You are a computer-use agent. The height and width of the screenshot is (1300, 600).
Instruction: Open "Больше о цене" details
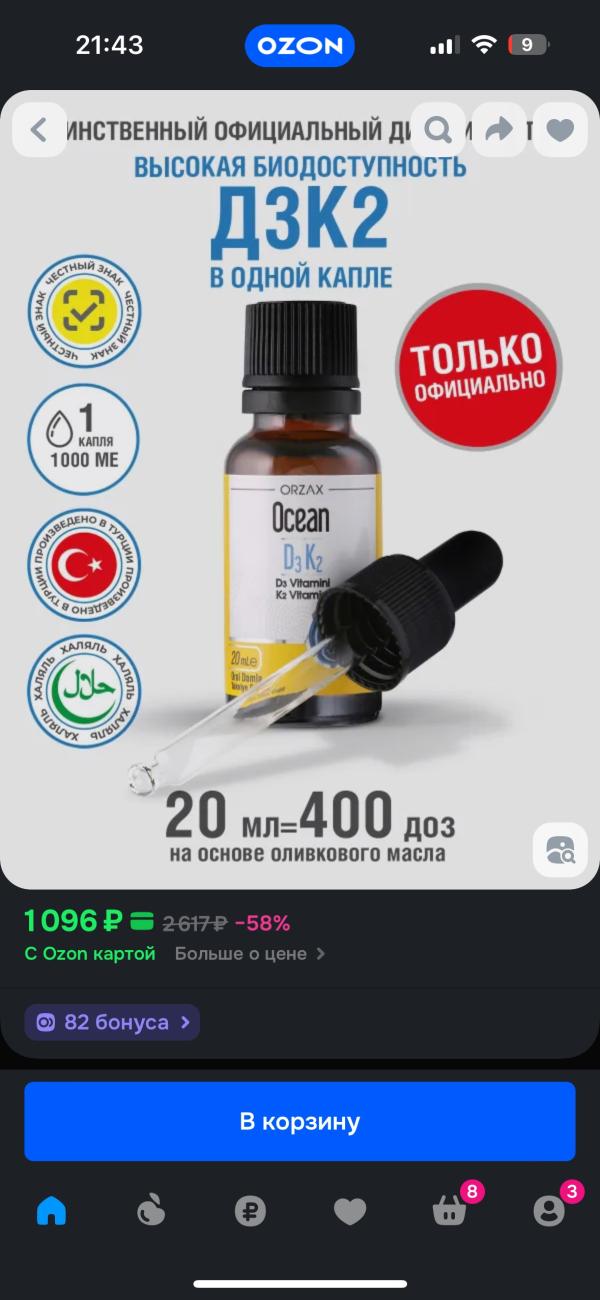pos(250,953)
